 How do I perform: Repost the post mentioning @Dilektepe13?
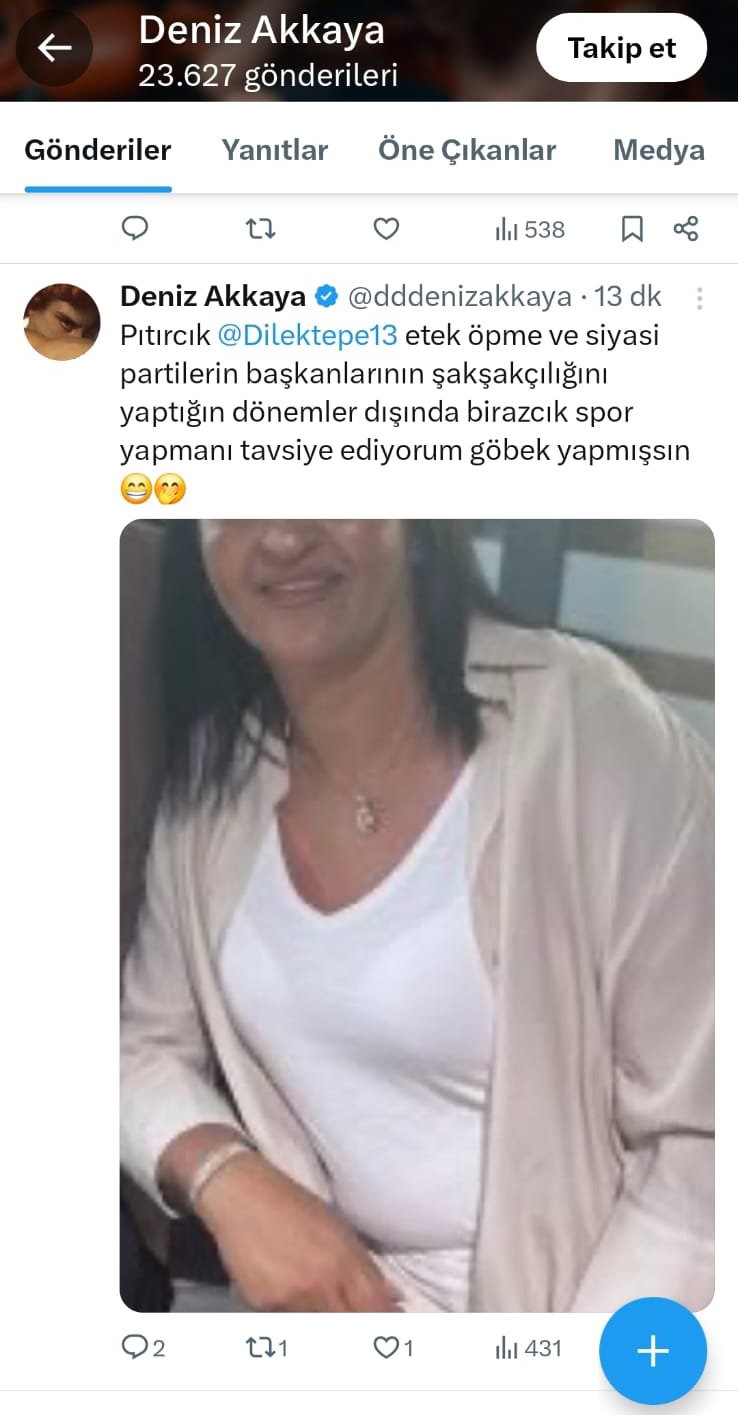[x=260, y=1348]
